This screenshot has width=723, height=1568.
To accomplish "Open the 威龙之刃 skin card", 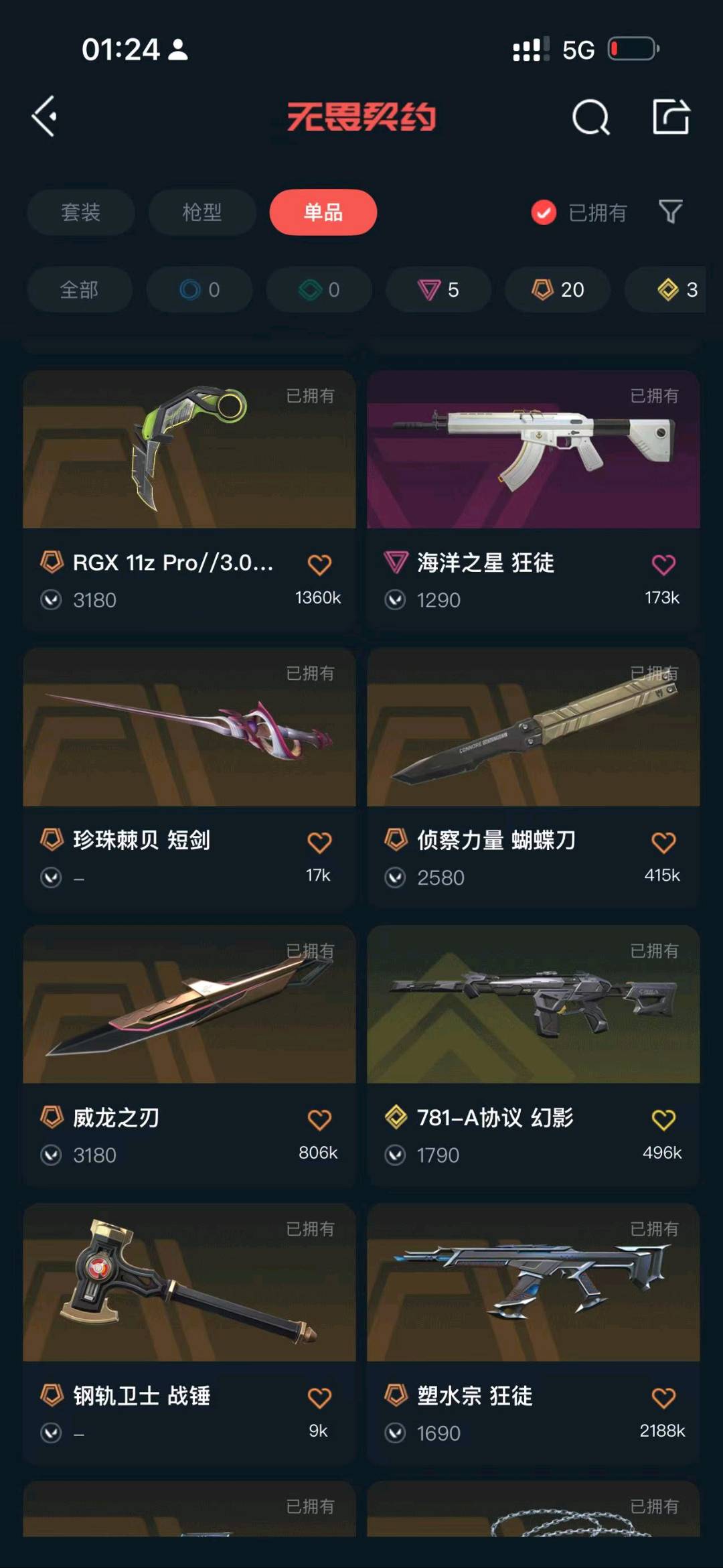I will tap(189, 1005).
